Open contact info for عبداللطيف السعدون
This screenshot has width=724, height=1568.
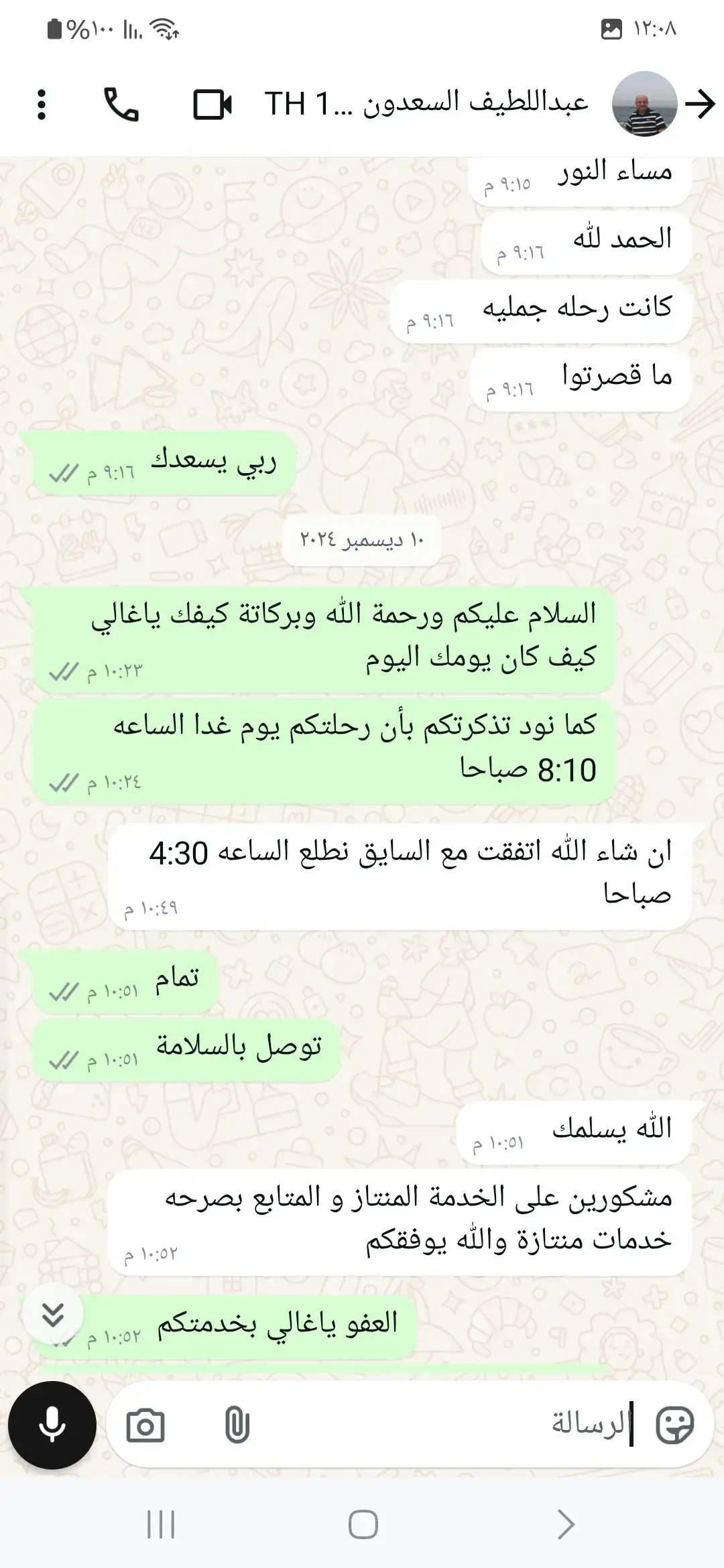pyautogui.click(x=426, y=105)
